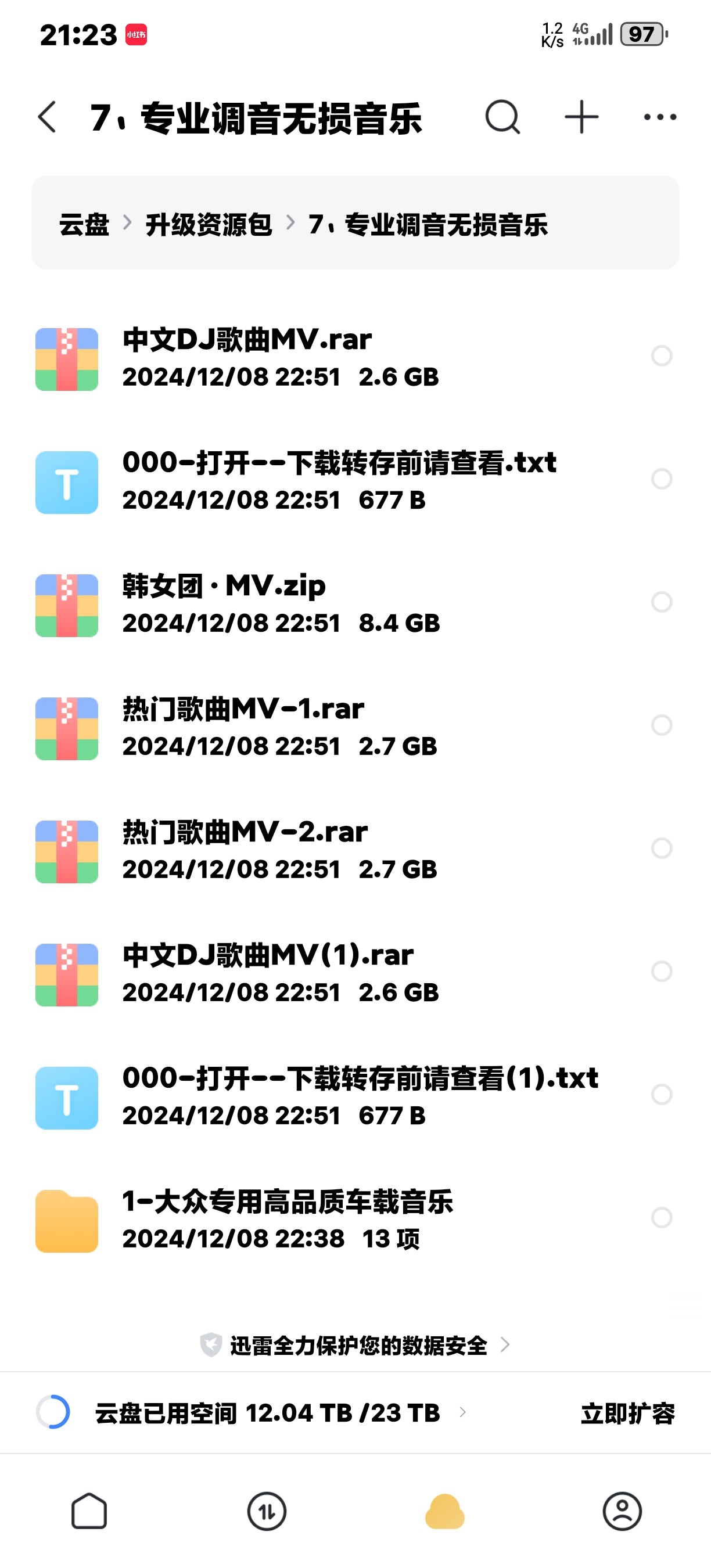Select the 中文DJ歌曲MV.rar file circle
Image resolution: width=711 pixels, height=1568 pixels.
coord(661,355)
